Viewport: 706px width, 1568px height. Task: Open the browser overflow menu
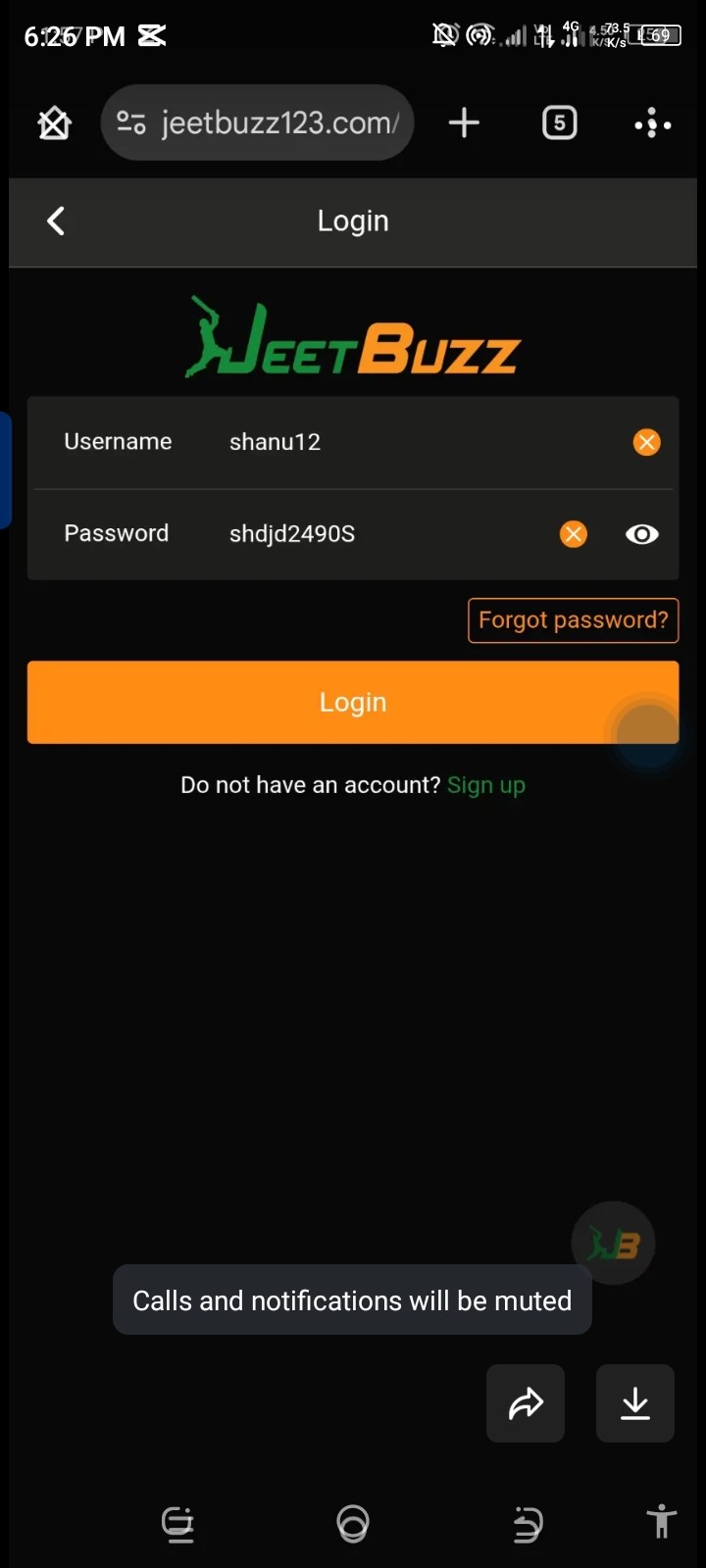[652, 123]
